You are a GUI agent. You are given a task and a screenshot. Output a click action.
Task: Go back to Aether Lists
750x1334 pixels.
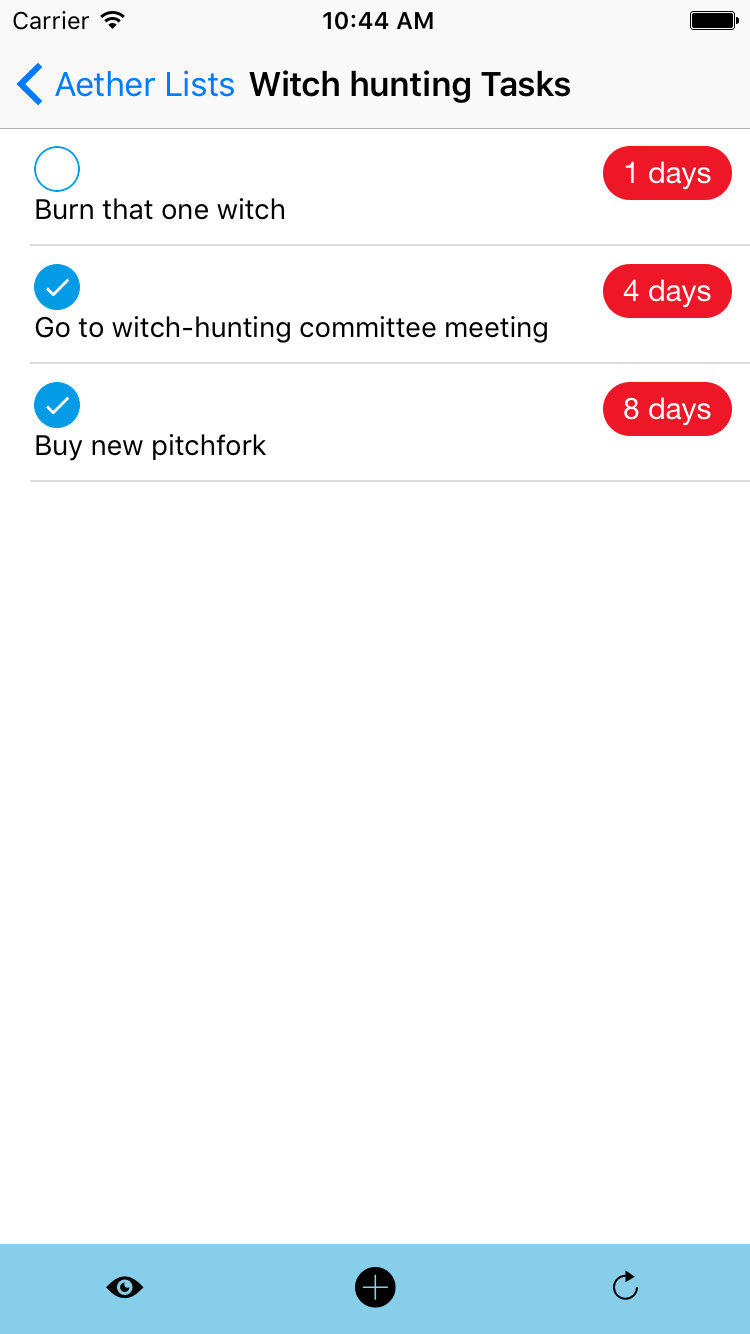pyautogui.click(x=125, y=85)
